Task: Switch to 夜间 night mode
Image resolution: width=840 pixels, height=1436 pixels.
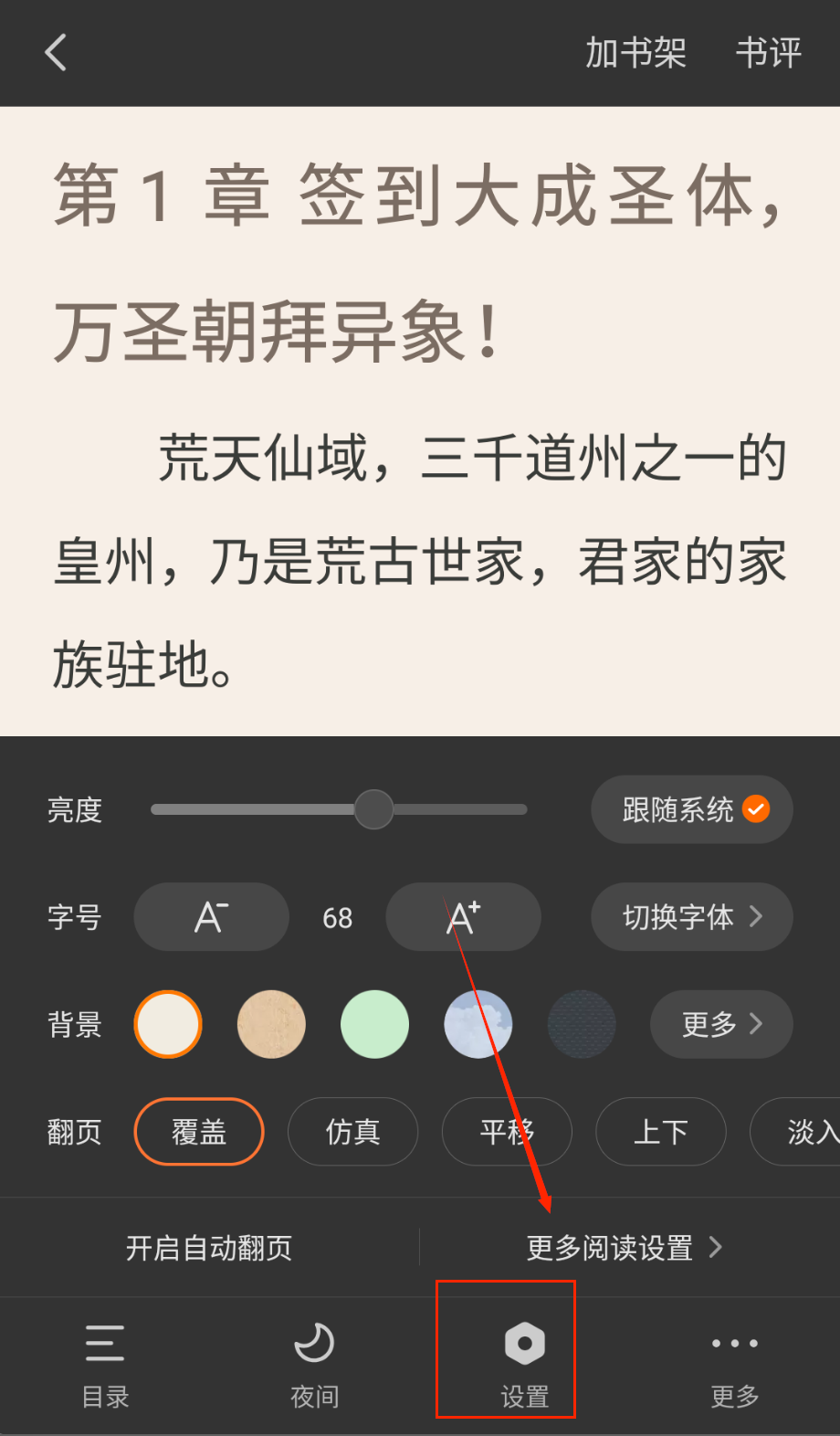Action: coord(315,1365)
